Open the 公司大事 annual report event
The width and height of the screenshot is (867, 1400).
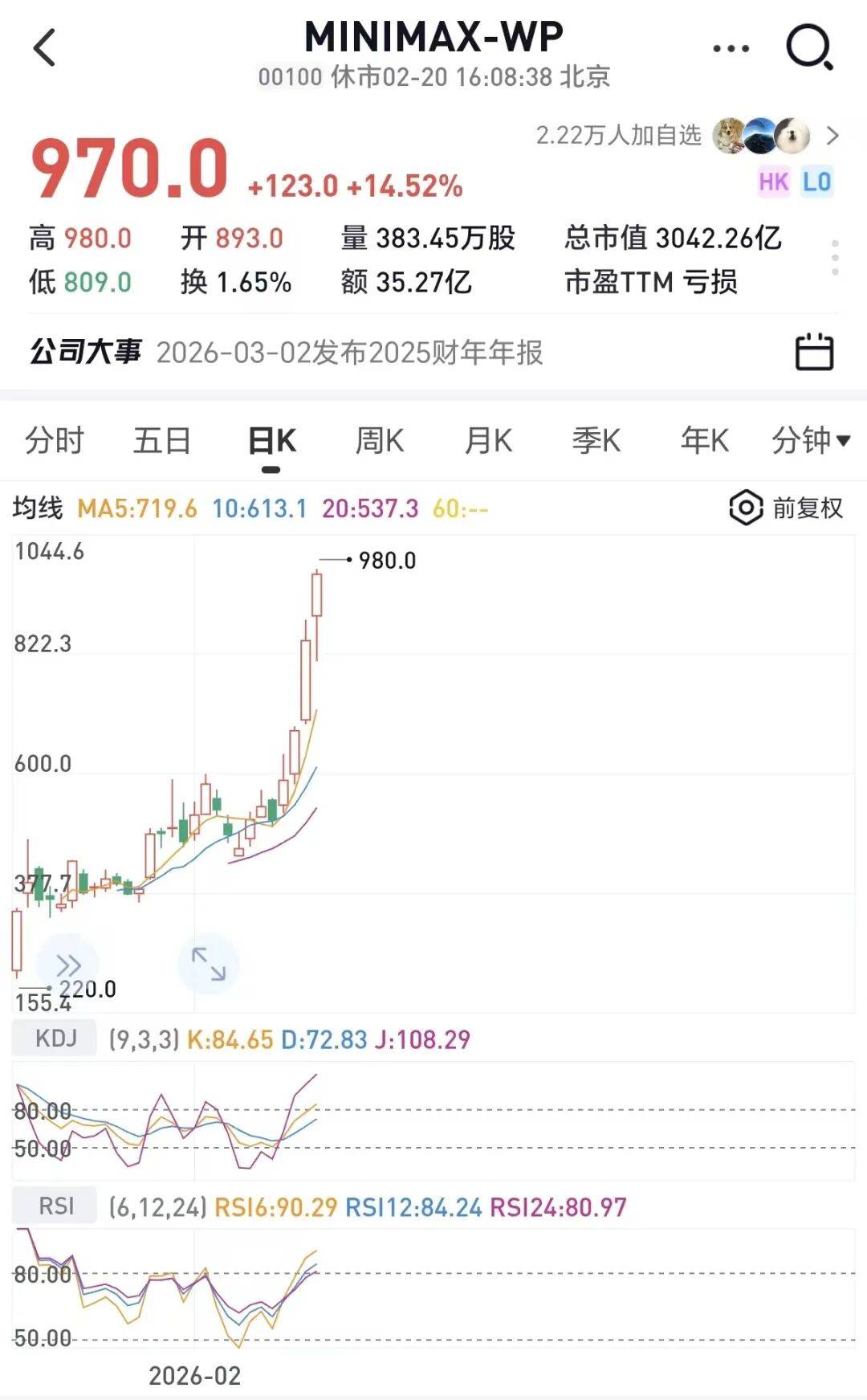pyautogui.click(x=349, y=353)
